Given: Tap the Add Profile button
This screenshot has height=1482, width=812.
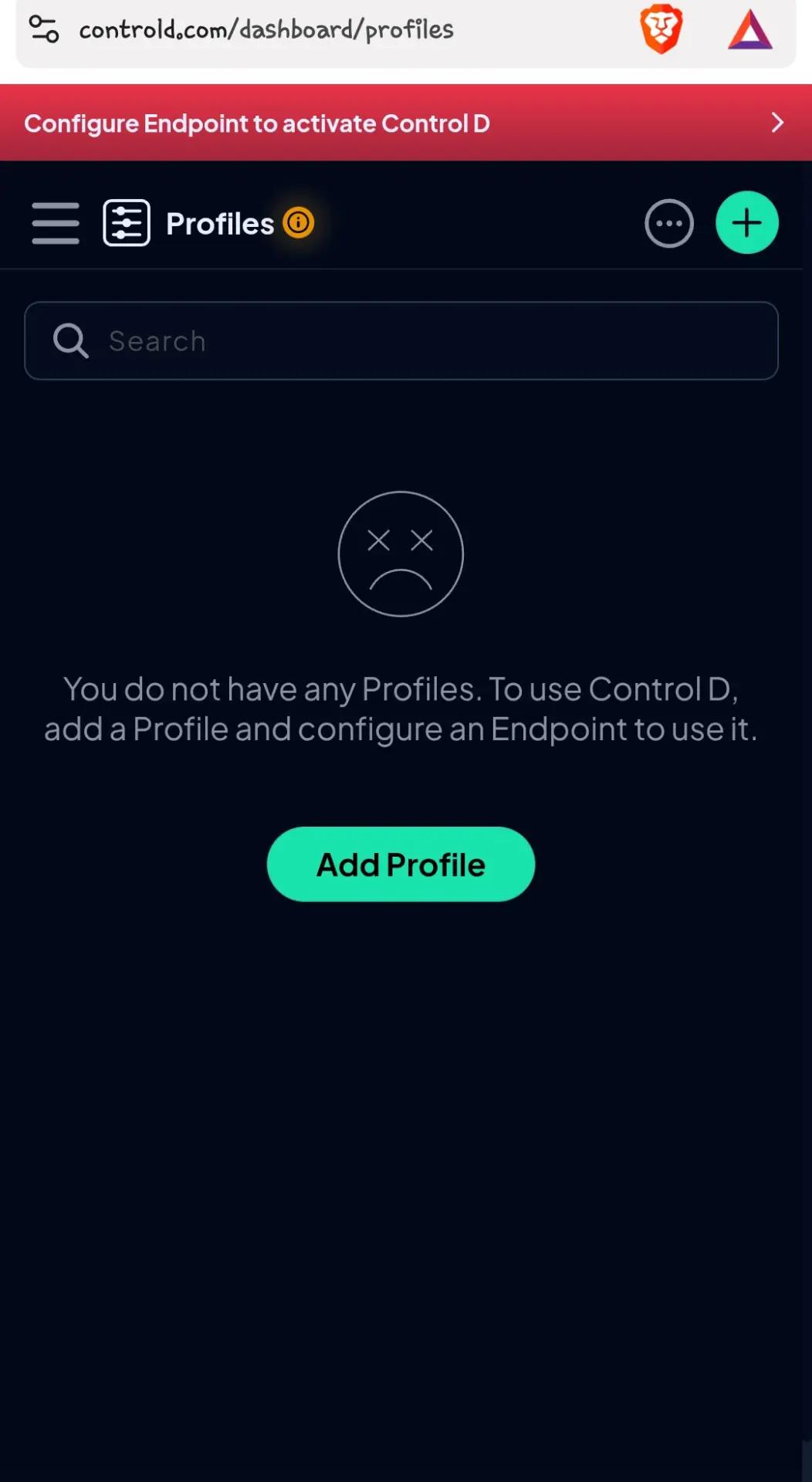Looking at the screenshot, I should (x=401, y=864).
